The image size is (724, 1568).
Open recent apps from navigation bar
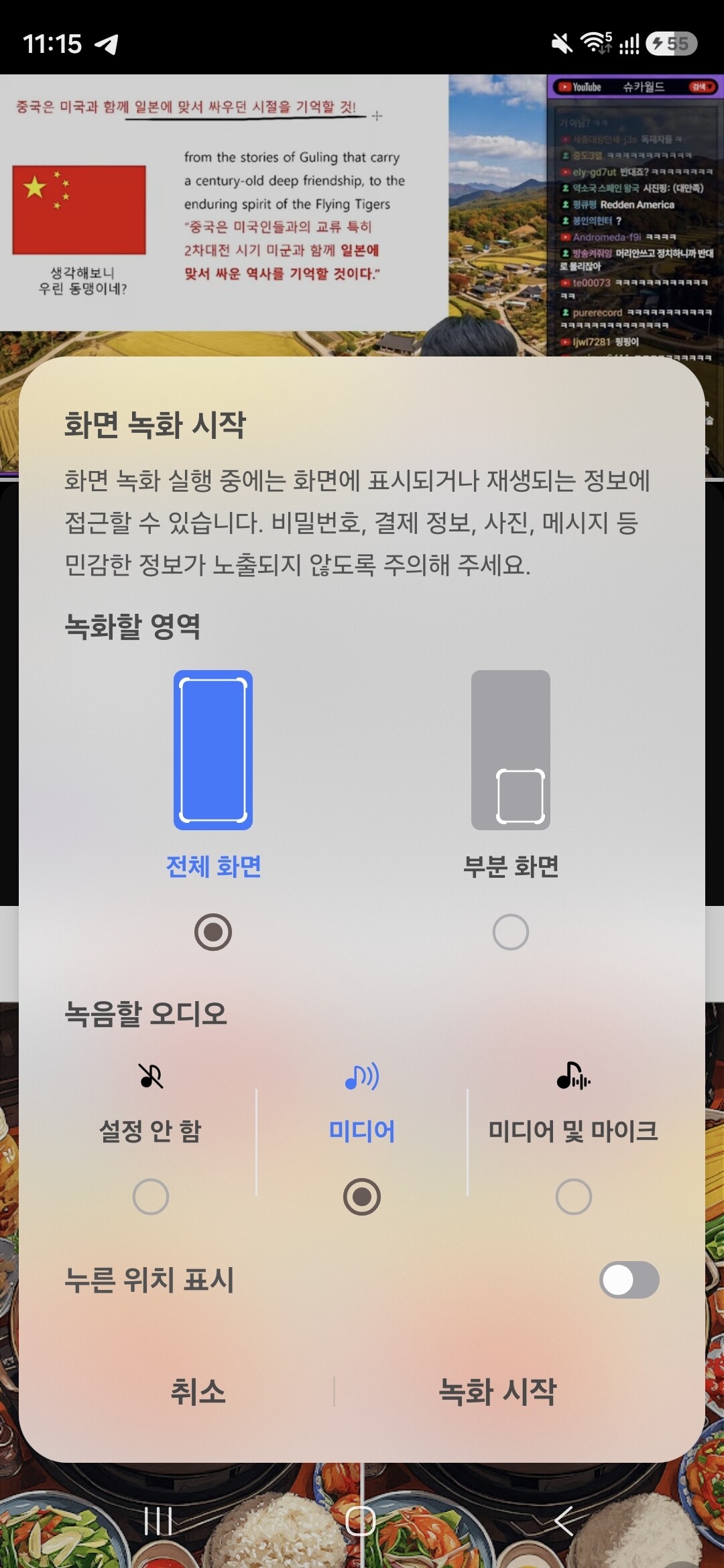pos(159,1520)
